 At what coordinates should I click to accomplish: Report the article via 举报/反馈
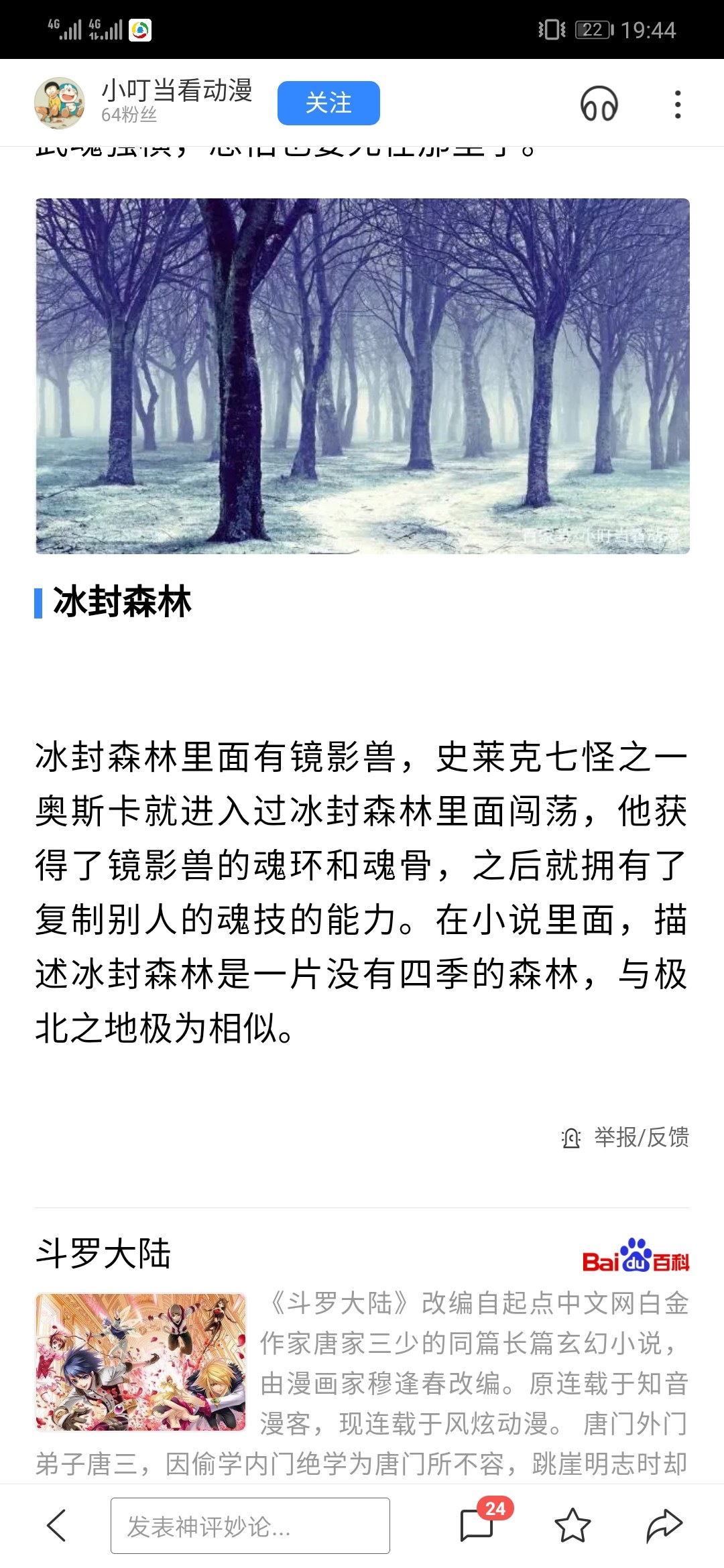[x=625, y=1138]
